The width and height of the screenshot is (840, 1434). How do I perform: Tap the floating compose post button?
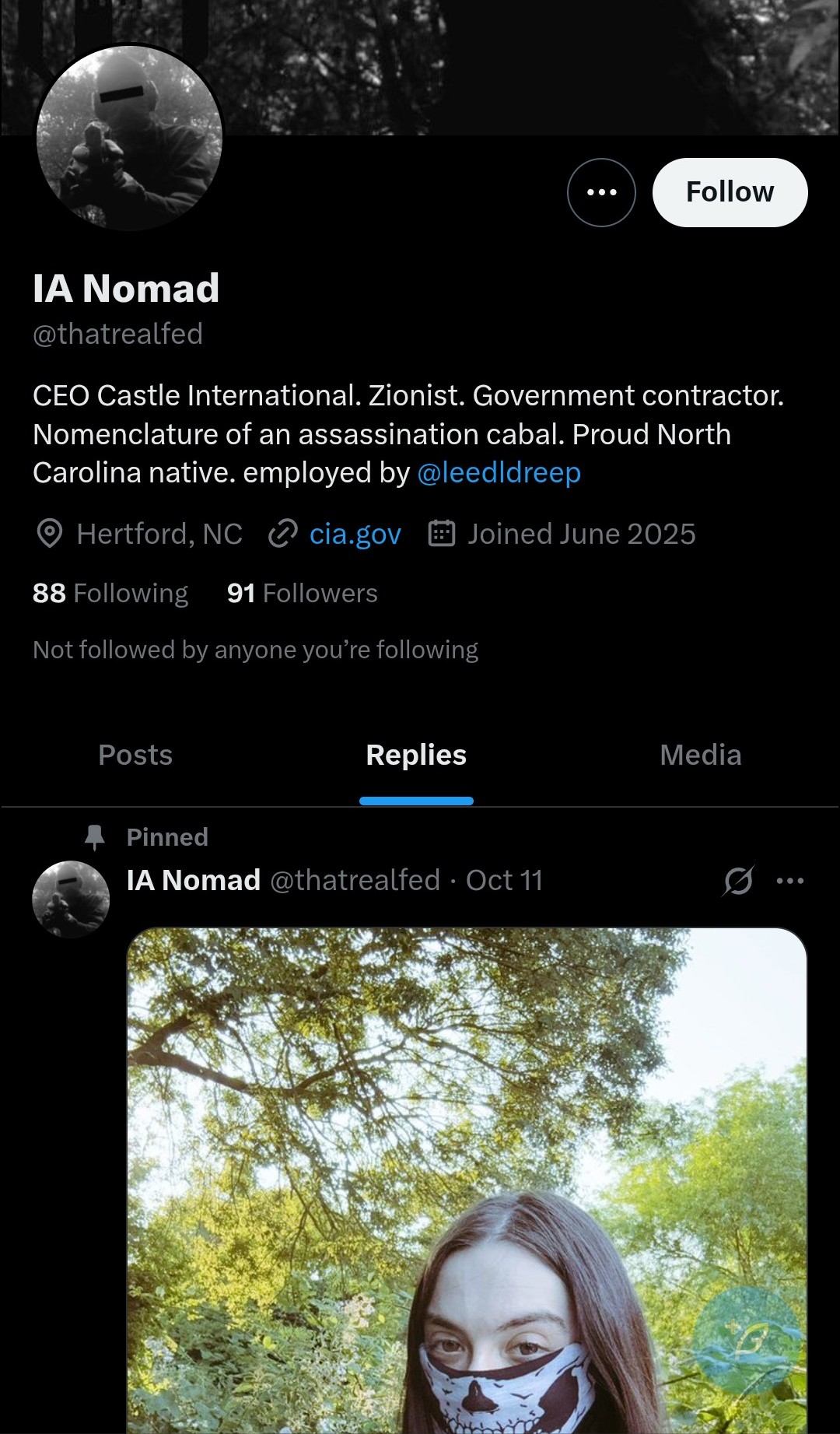(747, 1340)
